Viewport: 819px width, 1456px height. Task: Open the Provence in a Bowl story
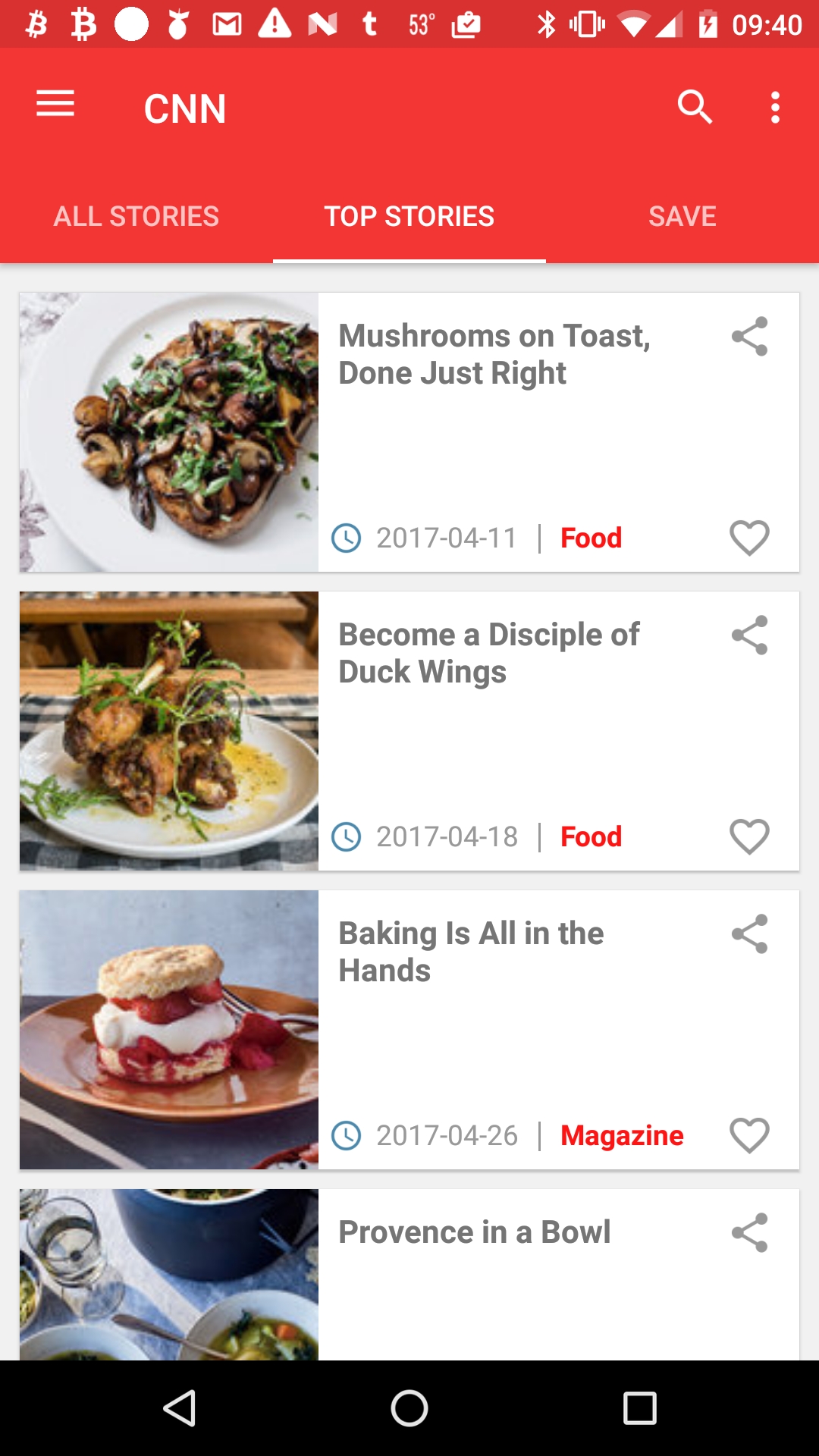[x=409, y=1274]
